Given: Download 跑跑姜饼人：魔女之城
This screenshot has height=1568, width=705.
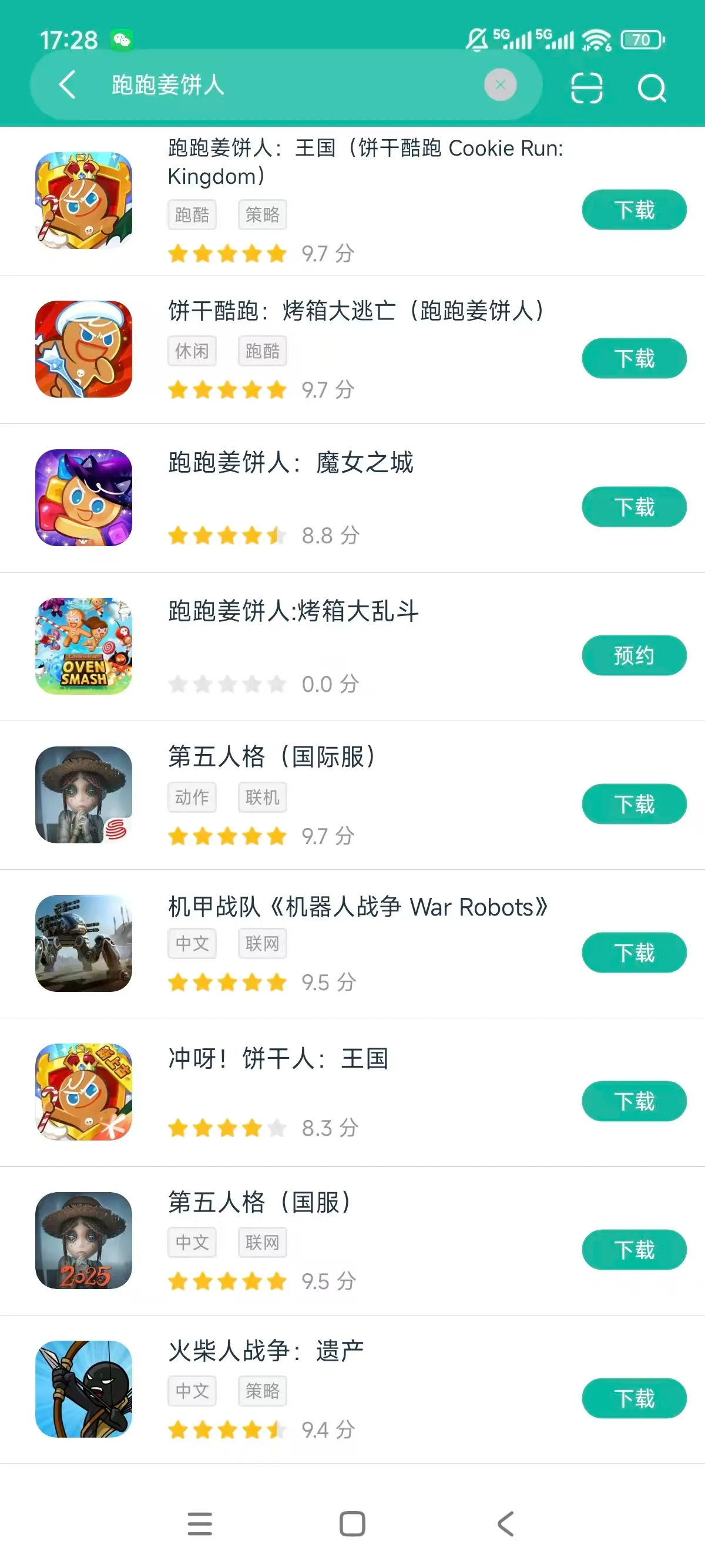Looking at the screenshot, I should coord(634,507).
